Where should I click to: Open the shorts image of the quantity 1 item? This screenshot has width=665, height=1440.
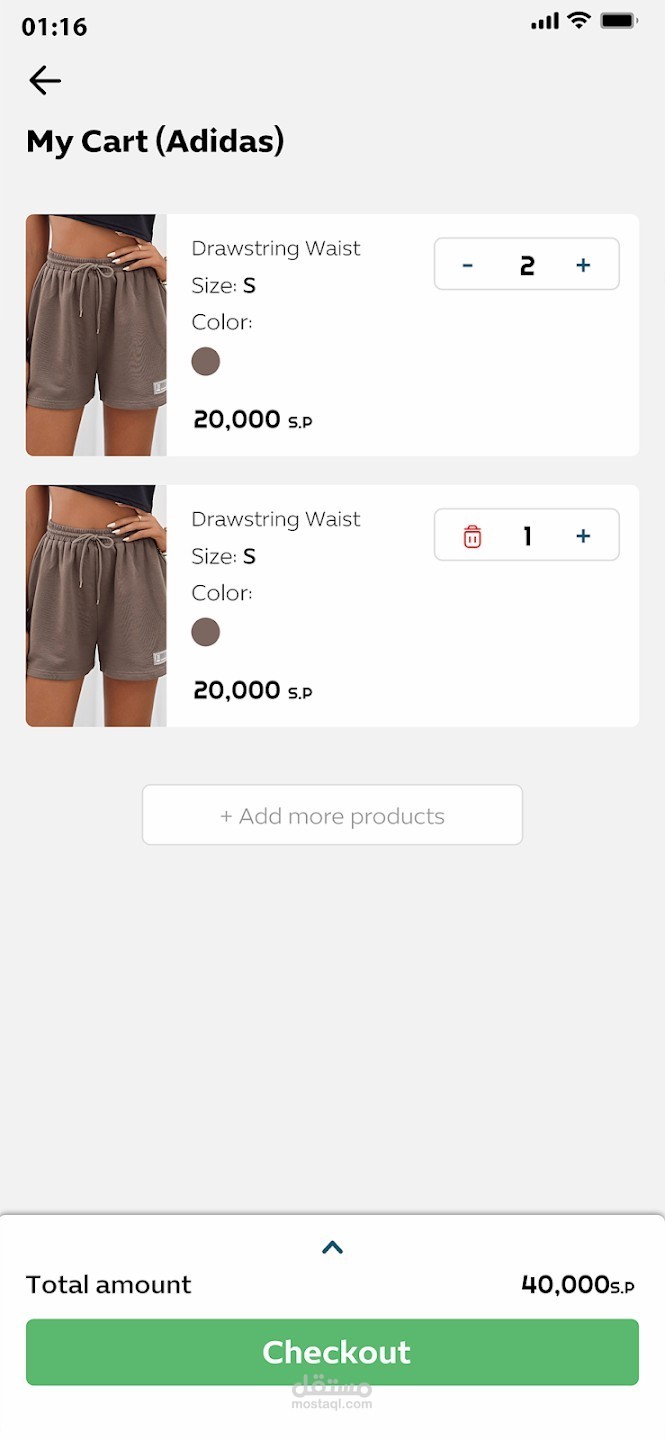(x=96, y=606)
